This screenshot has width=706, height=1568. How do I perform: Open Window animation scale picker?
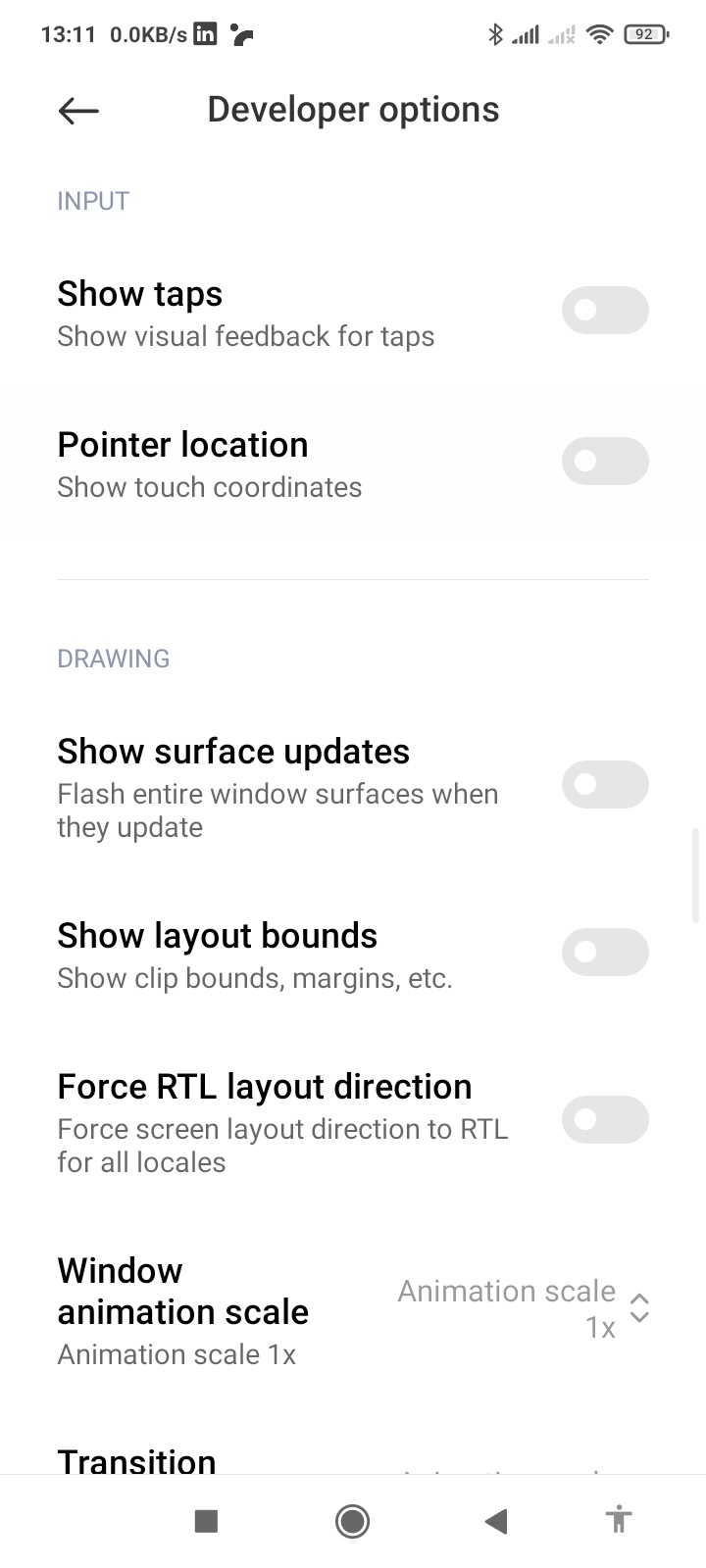pos(524,1309)
